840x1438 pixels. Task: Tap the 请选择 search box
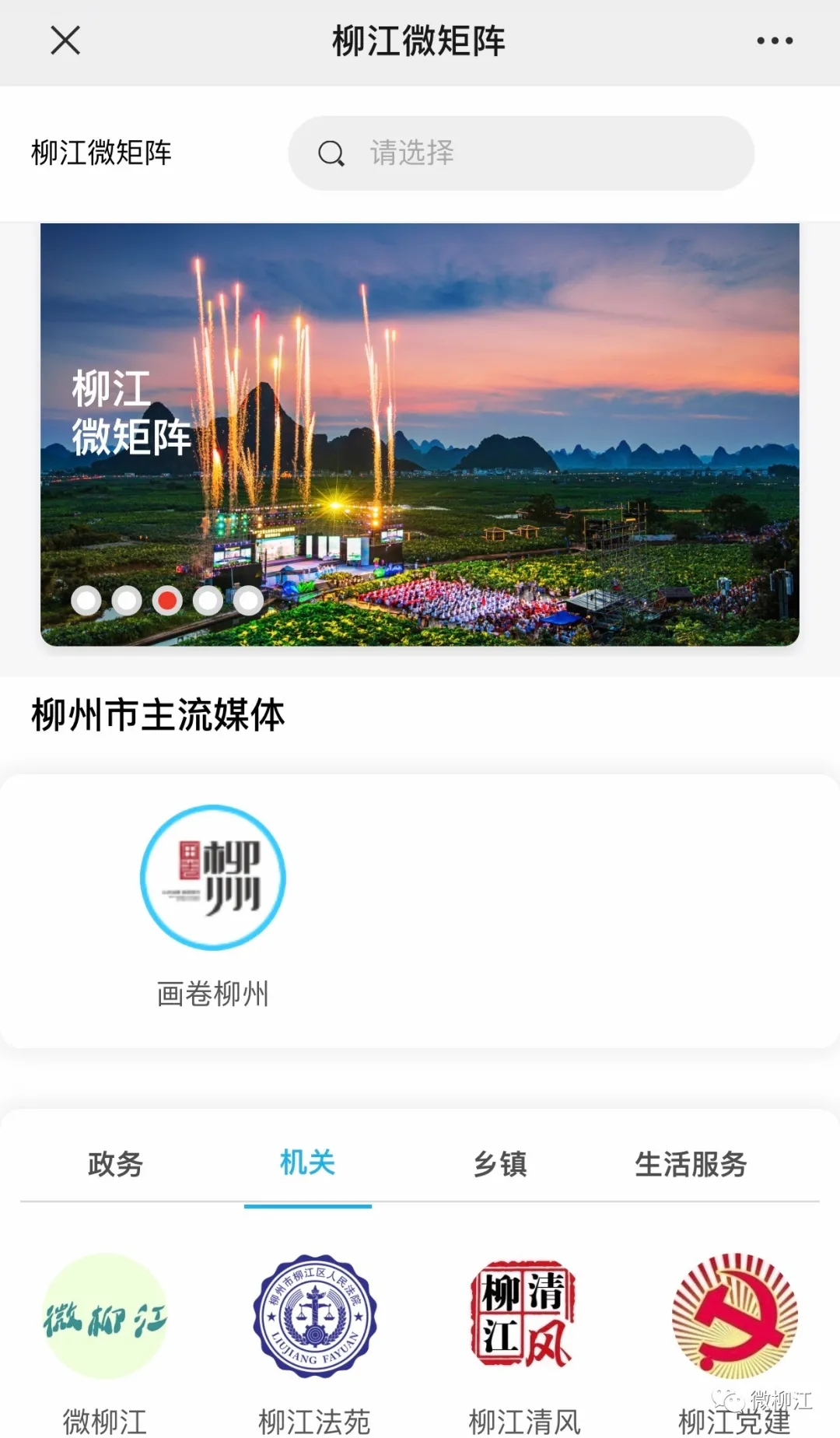(x=521, y=153)
